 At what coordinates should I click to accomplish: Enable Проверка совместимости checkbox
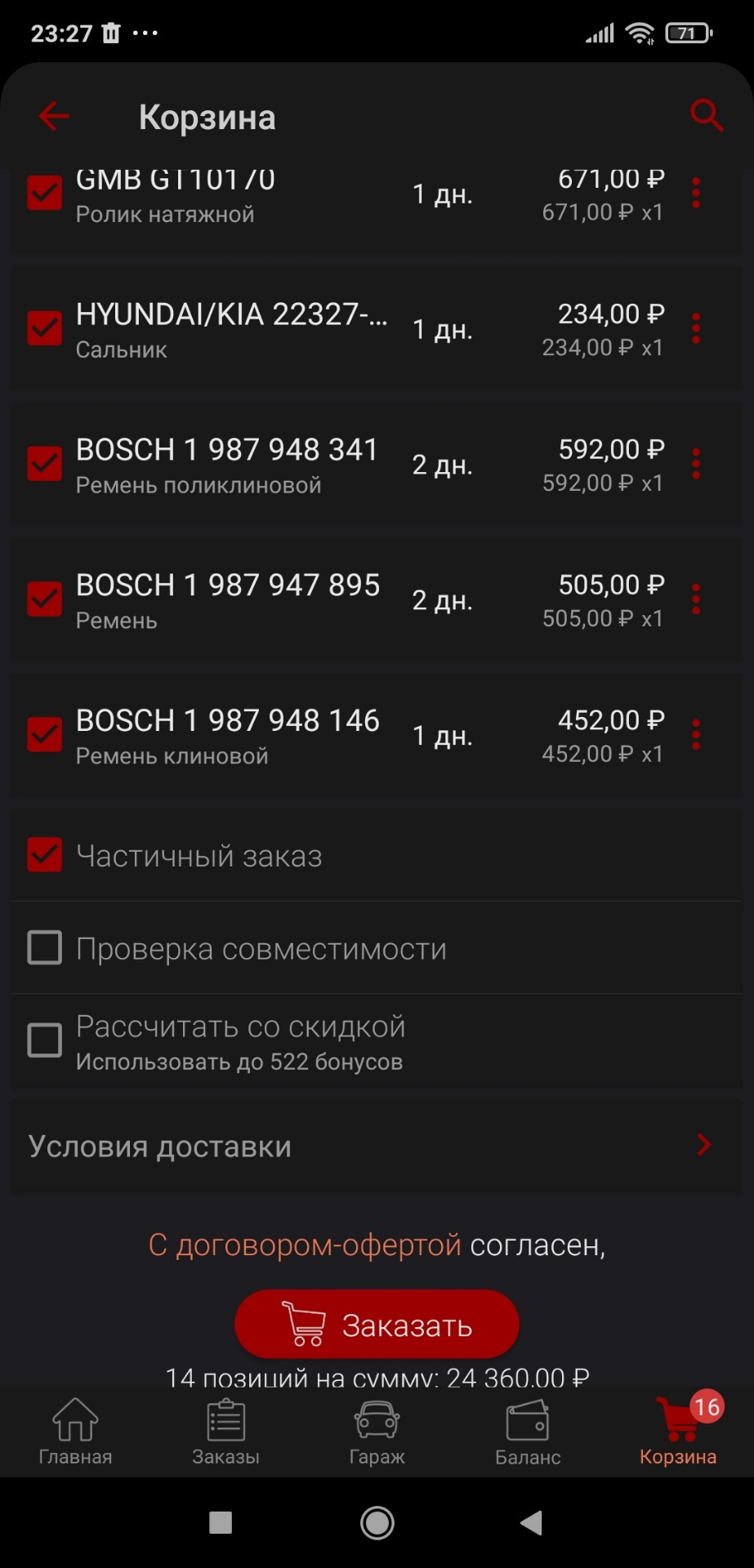[x=45, y=948]
